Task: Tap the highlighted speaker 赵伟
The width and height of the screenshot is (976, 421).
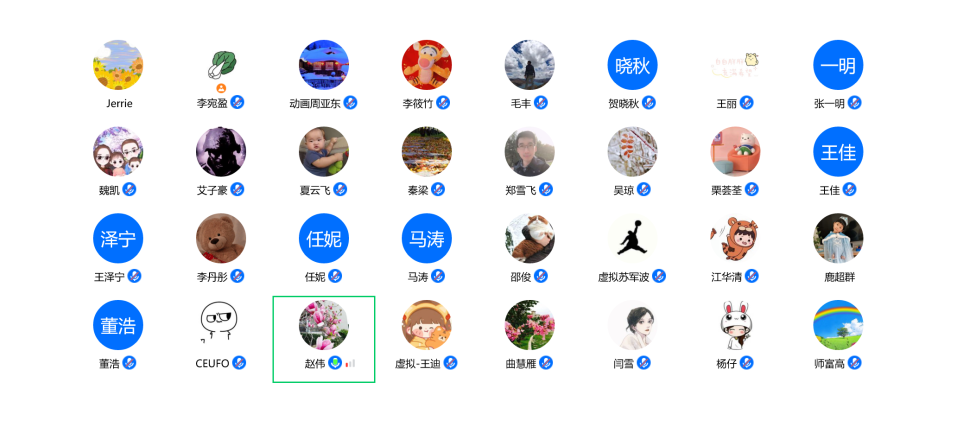Action: pos(324,325)
